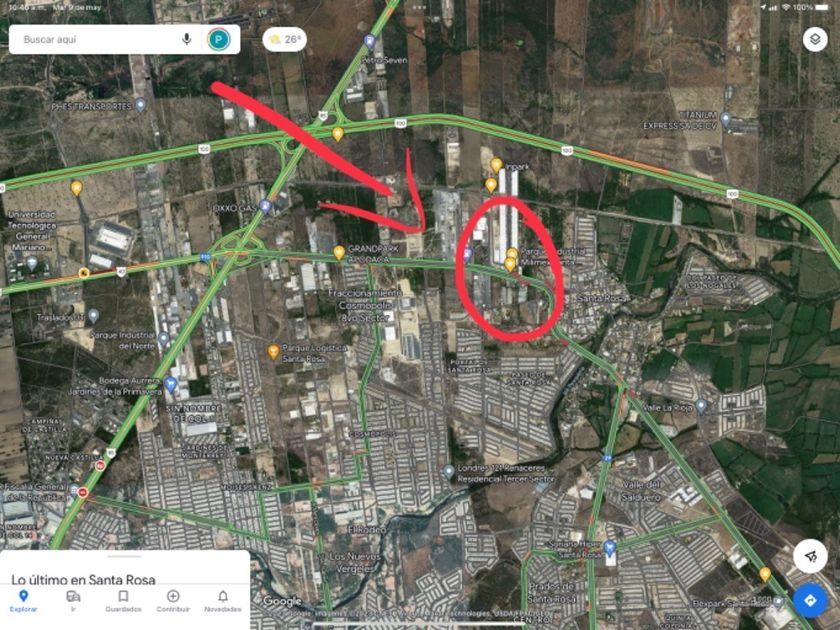Open the account profile avatar
This screenshot has height=630, width=840.
coord(219,40)
